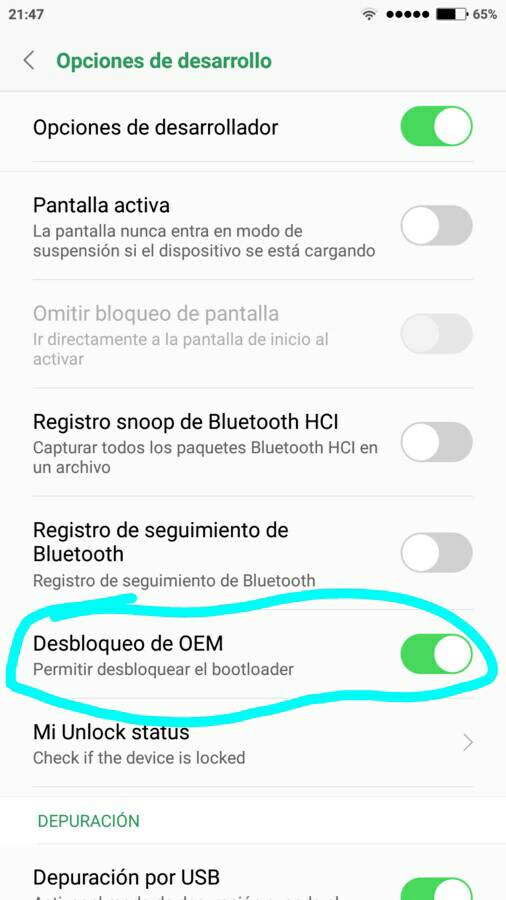Viewport: 506px width, 900px height.
Task: Disable the Desbloqueo de OEM switch
Action: coord(436,654)
